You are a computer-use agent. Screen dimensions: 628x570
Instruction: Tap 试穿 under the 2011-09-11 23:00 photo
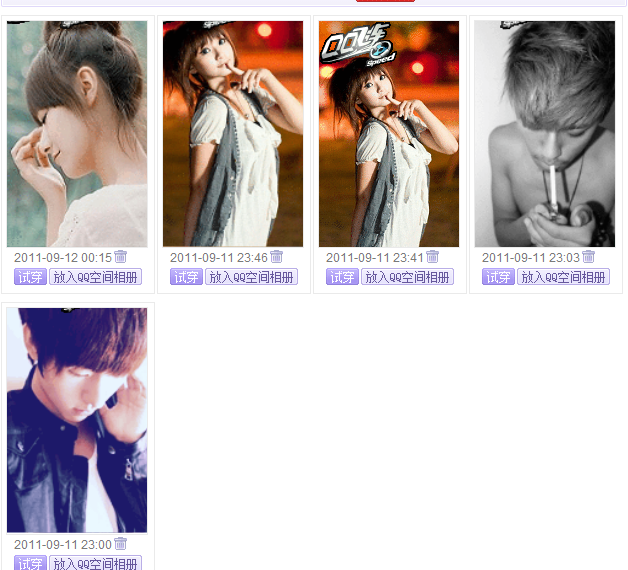point(30,563)
